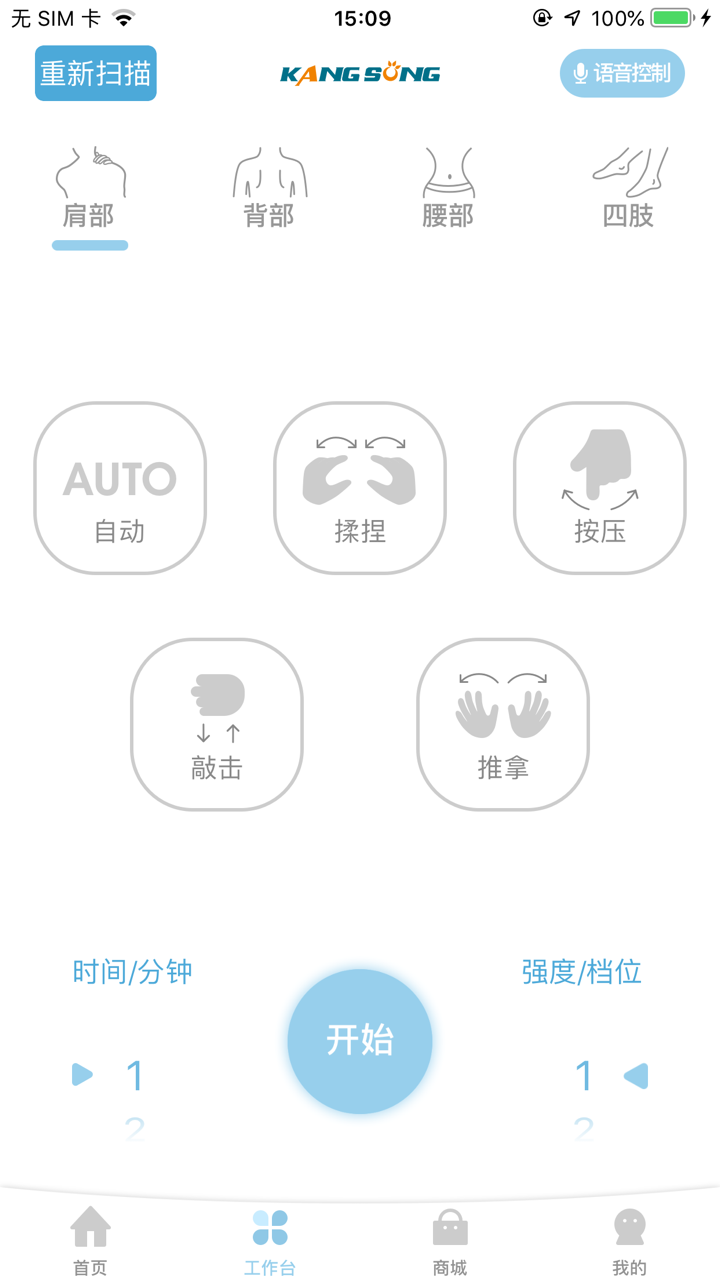Increase time using the left arrow stepper
This screenshot has height=1280, width=720.
pos(82,1075)
